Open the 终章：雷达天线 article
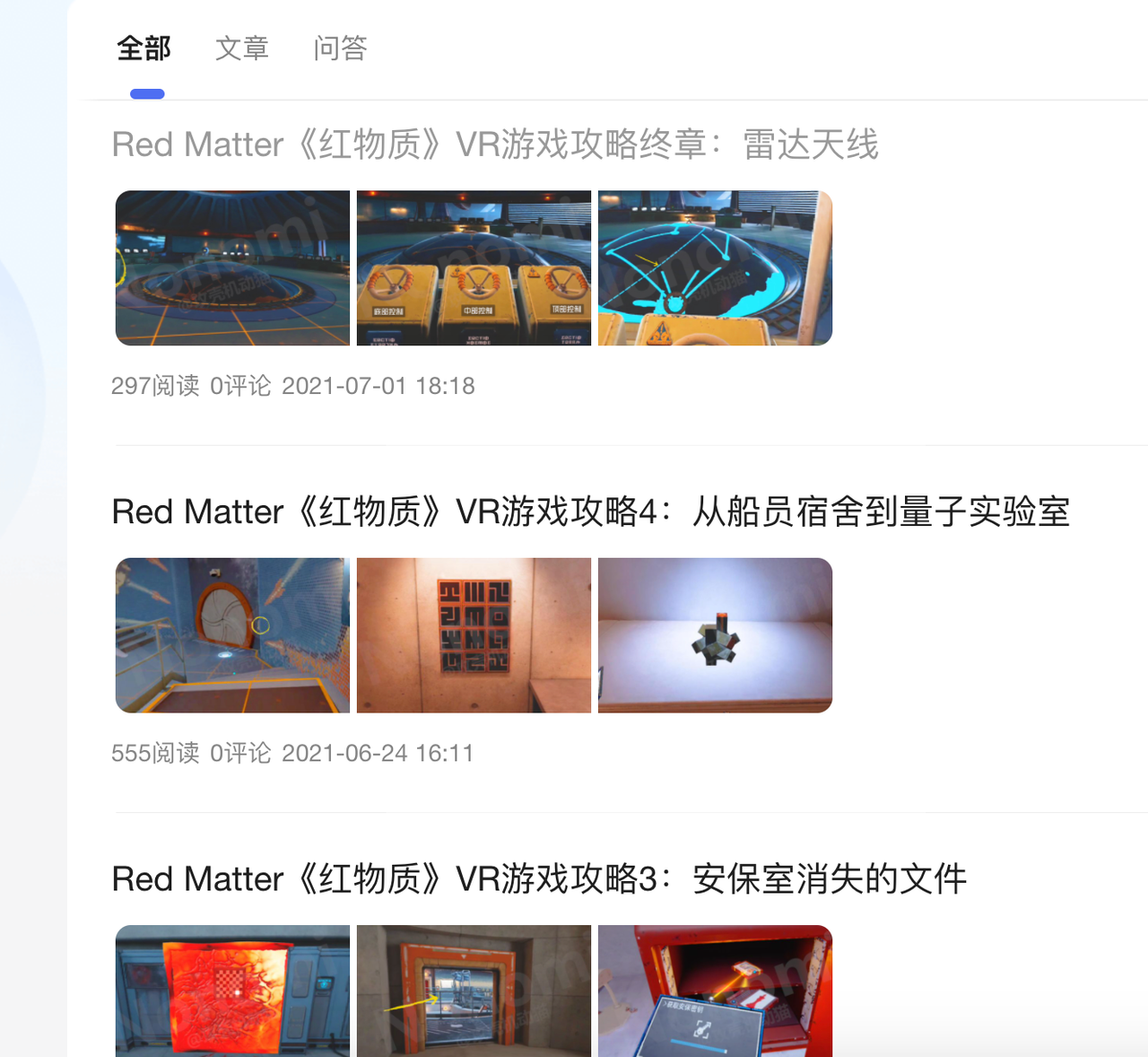Image resolution: width=1148 pixels, height=1057 pixels. point(494,144)
